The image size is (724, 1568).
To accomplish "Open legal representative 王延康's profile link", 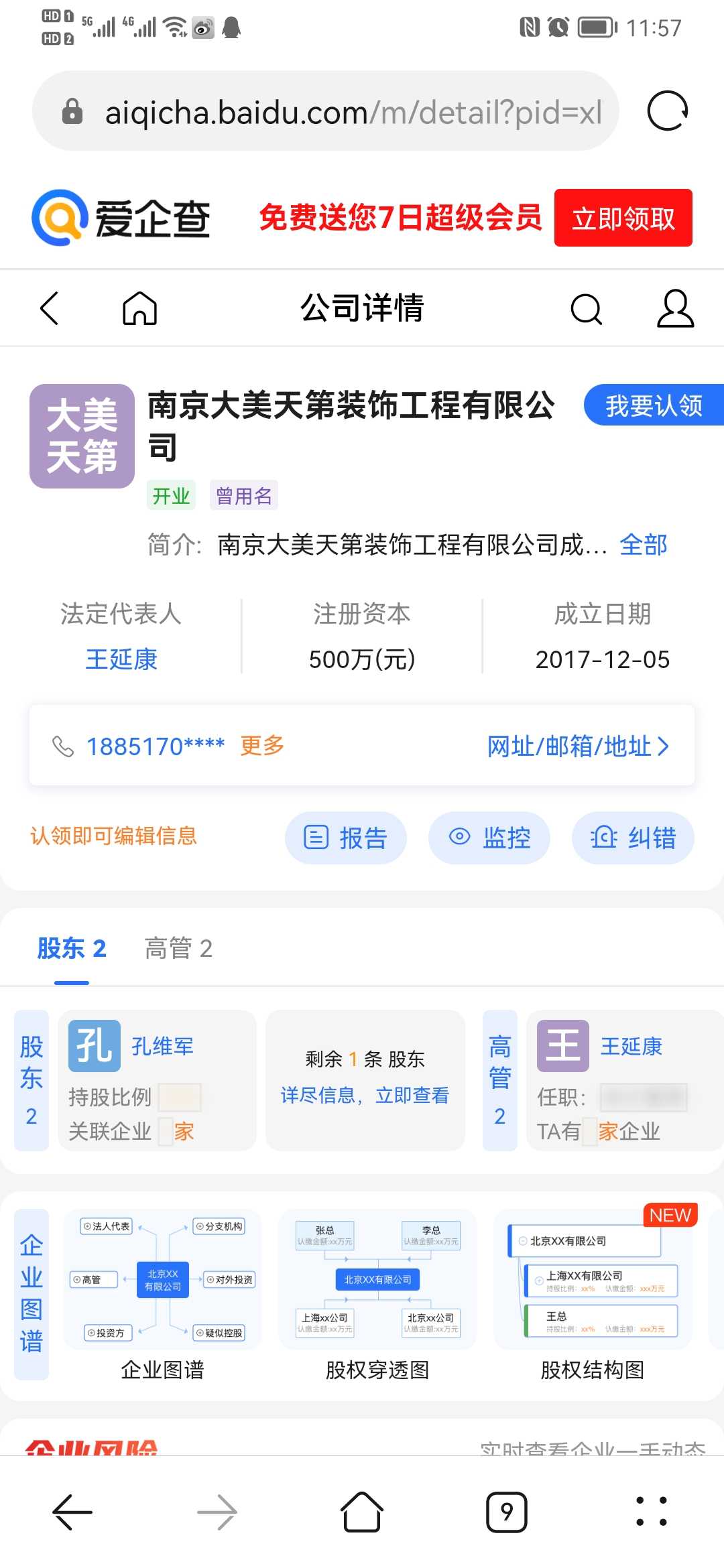I will click(x=121, y=659).
